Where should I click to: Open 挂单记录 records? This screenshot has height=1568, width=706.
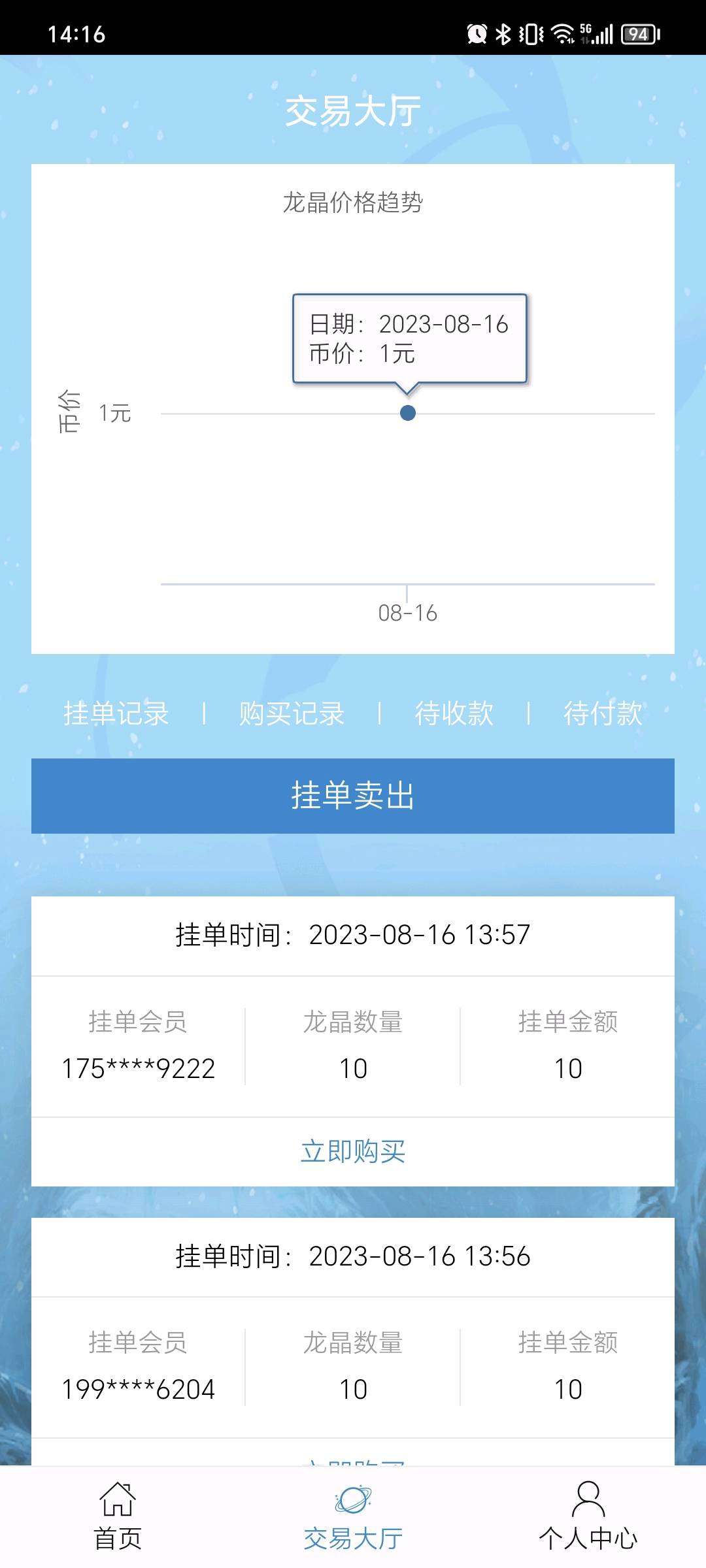click(116, 713)
